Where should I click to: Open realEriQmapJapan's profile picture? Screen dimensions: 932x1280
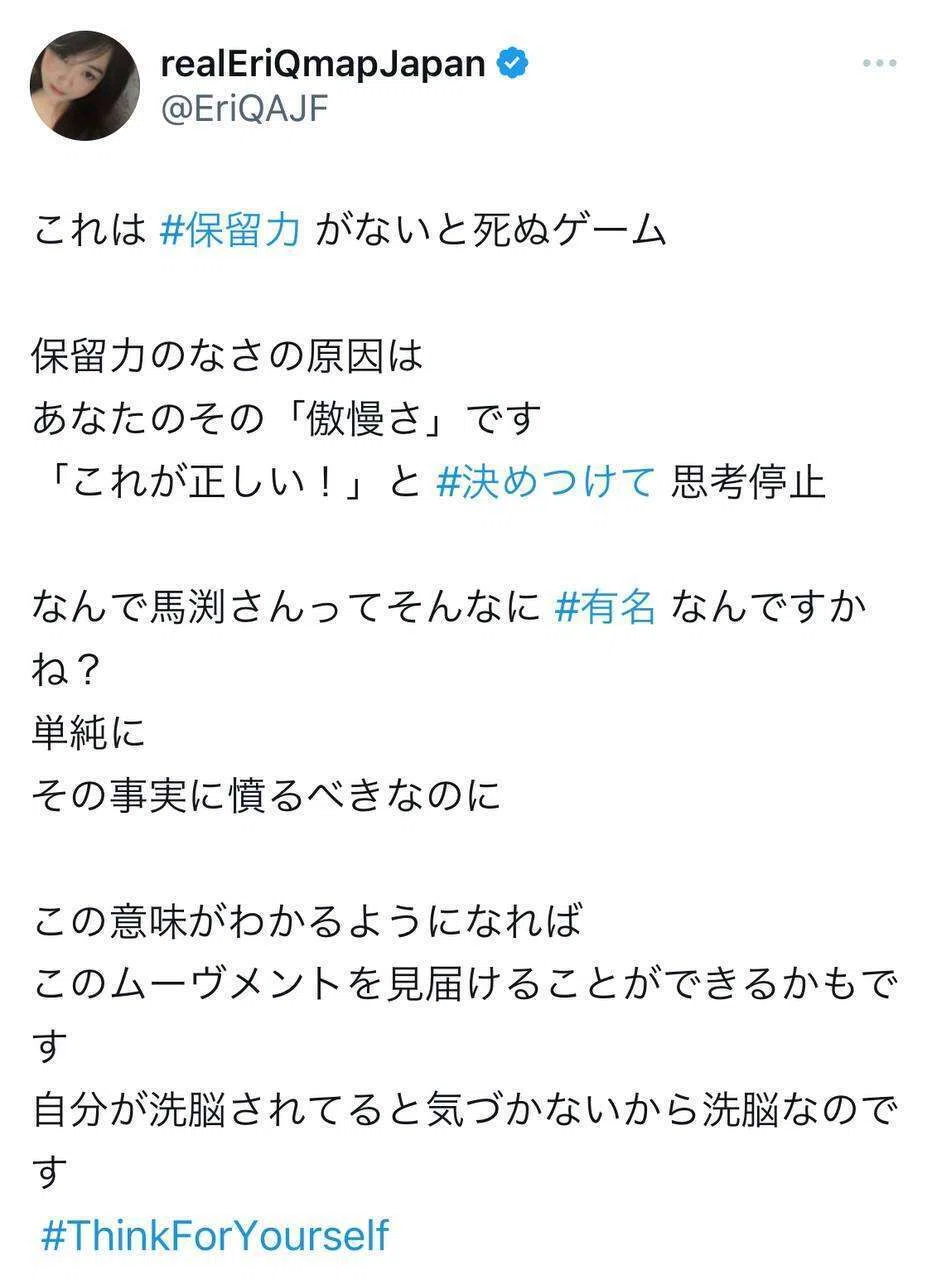pyautogui.click(x=85, y=86)
